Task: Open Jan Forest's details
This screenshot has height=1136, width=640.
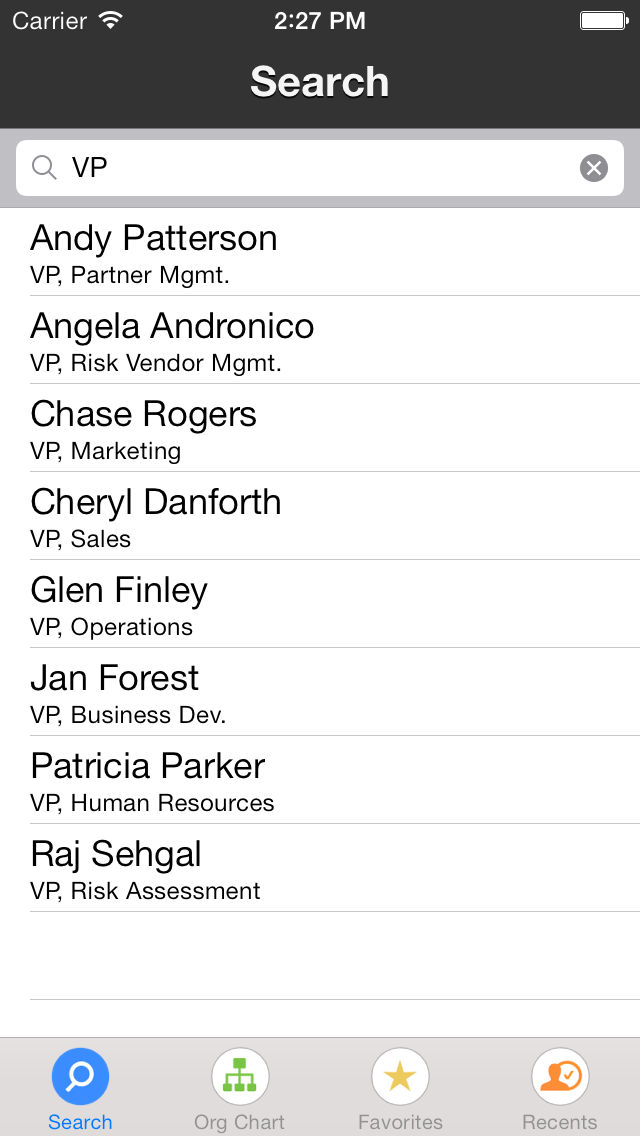Action: pyautogui.click(x=320, y=691)
